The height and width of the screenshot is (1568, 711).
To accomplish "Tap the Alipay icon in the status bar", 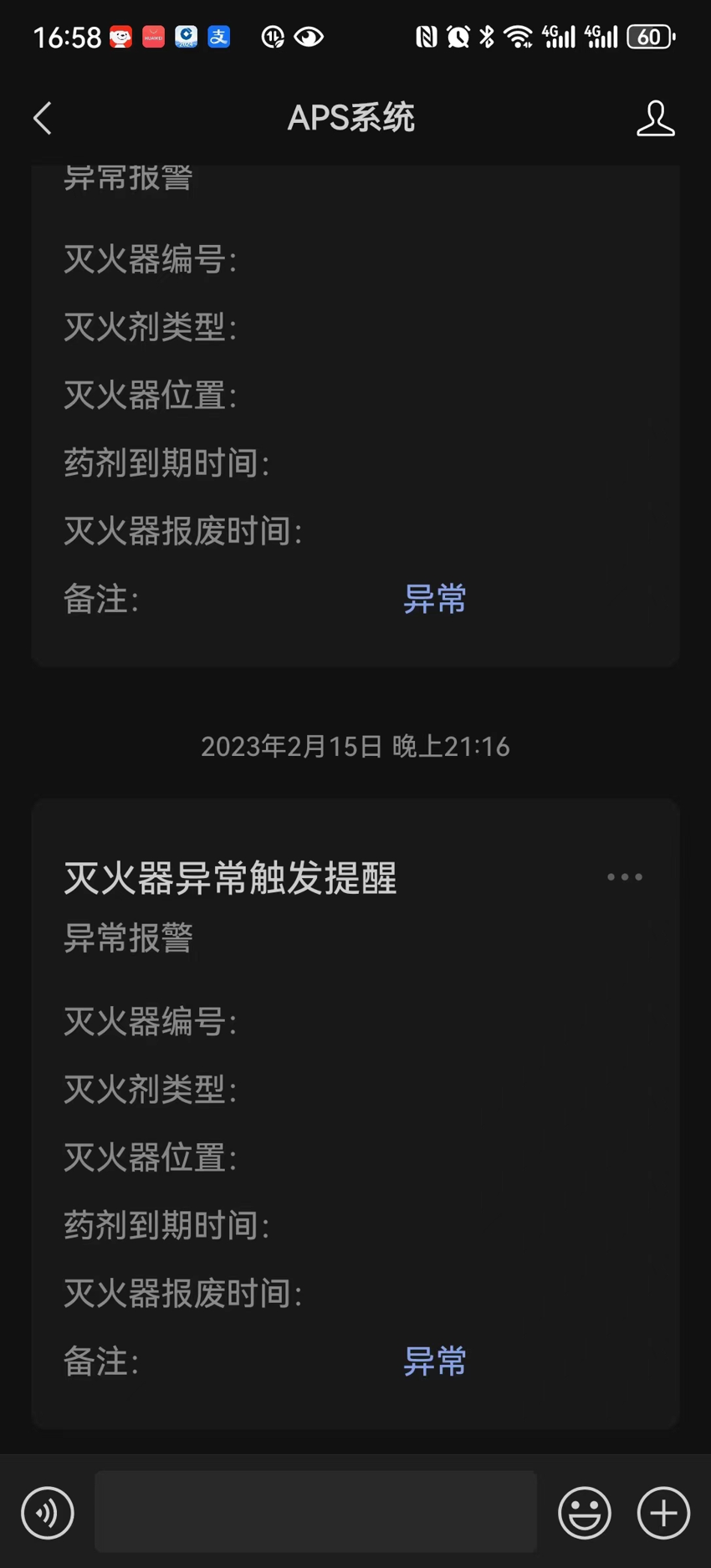I will click(x=218, y=36).
